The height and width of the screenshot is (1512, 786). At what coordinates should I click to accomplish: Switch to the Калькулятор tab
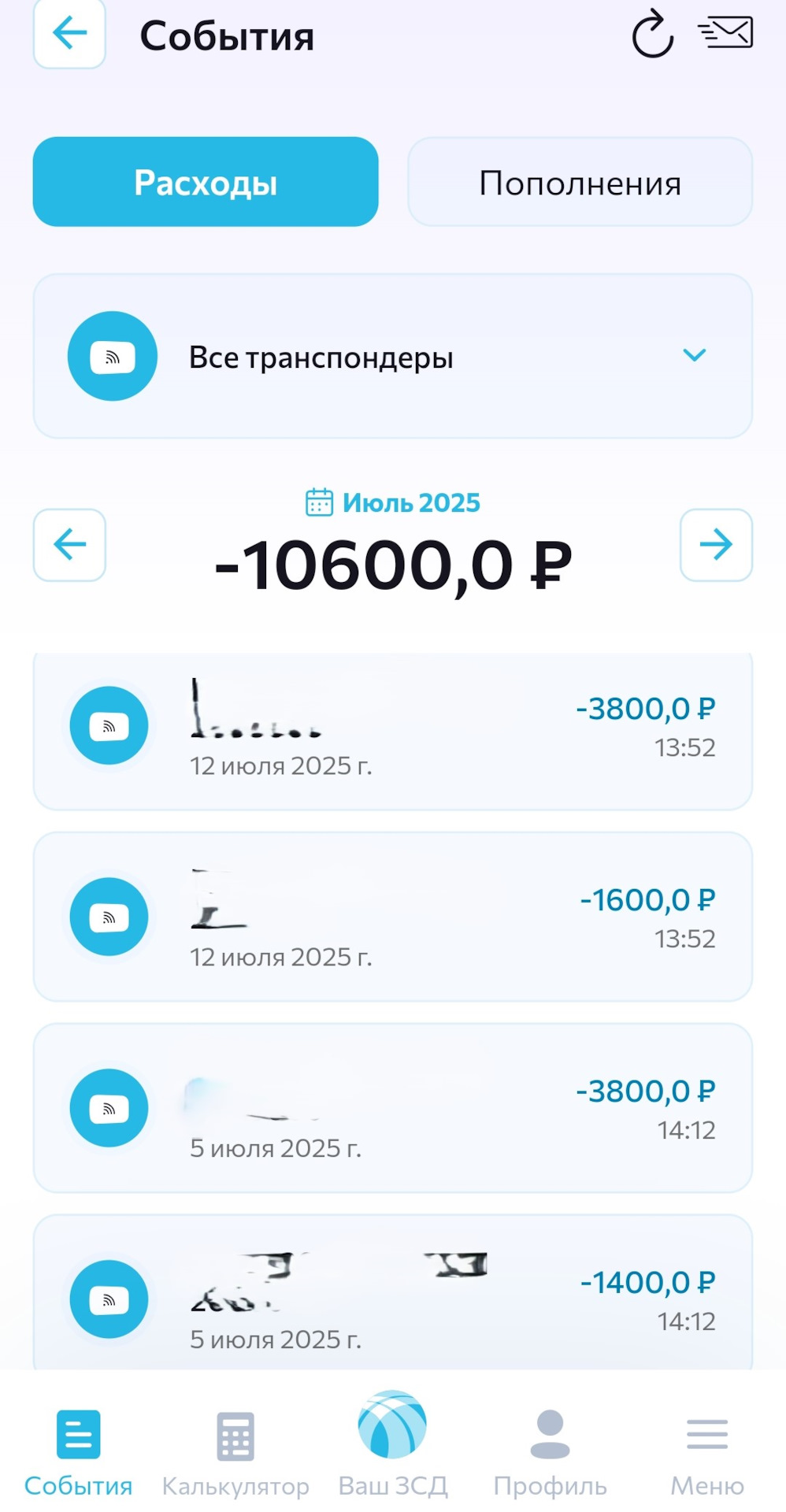235,1453
